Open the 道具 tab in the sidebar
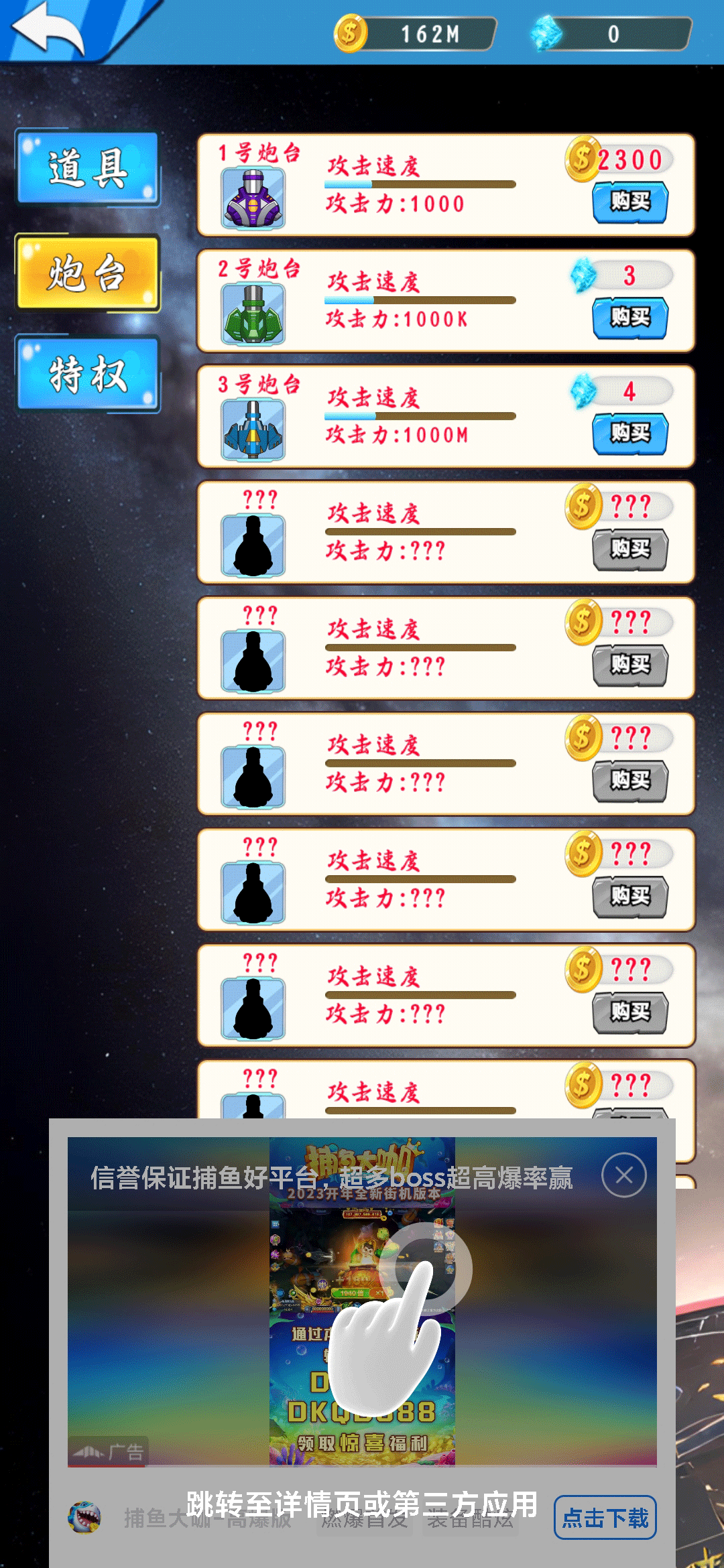Screen dimensions: 724x1568 tap(87, 166)
